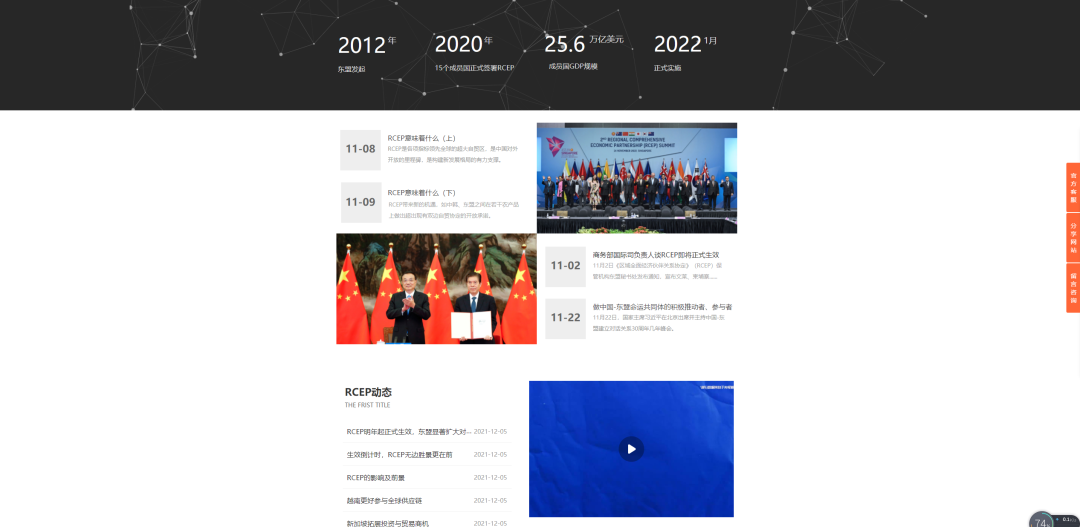Open the 官方客服 side button
Viewport: 1080px width, 527px height.
pyautogui.click(x=1073, y=186)
